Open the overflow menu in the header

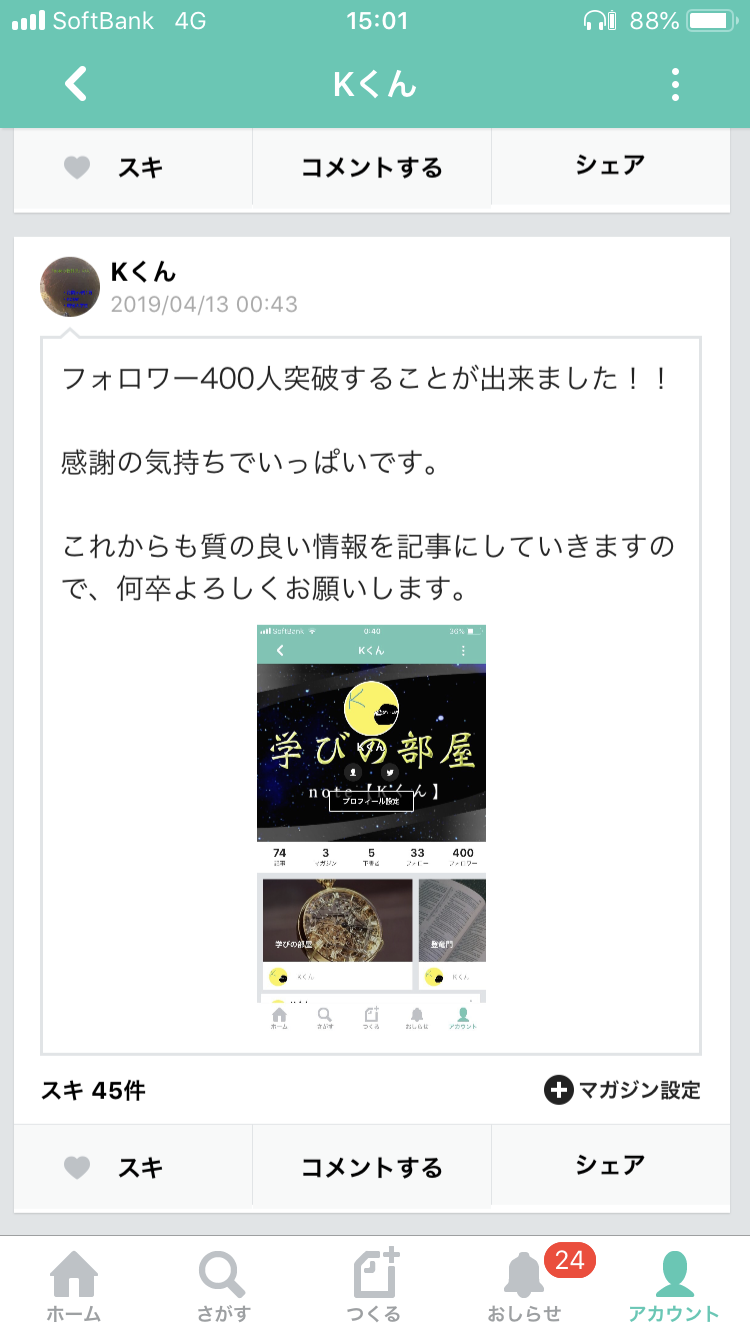click(676, 85)
